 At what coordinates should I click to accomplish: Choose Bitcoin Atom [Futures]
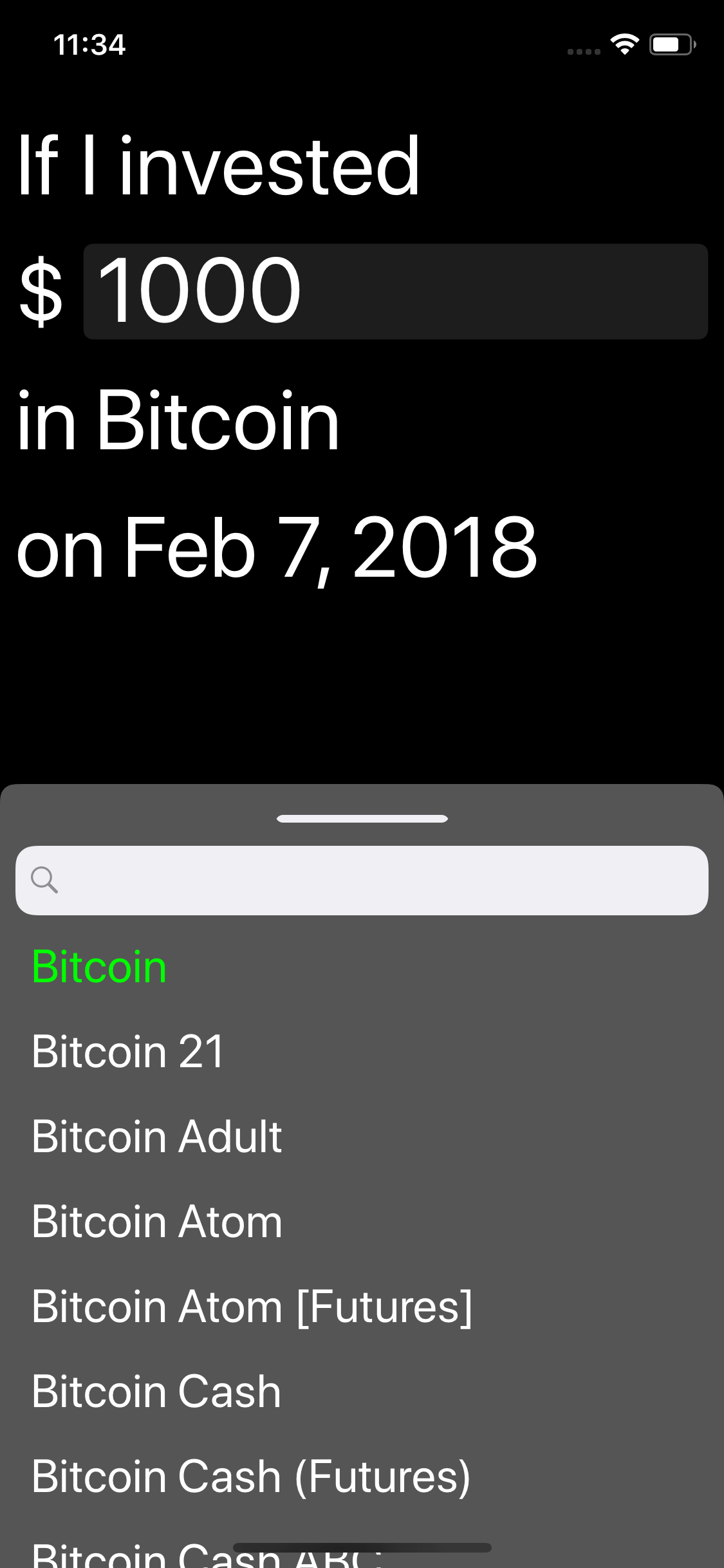[x=252, y=1307]
